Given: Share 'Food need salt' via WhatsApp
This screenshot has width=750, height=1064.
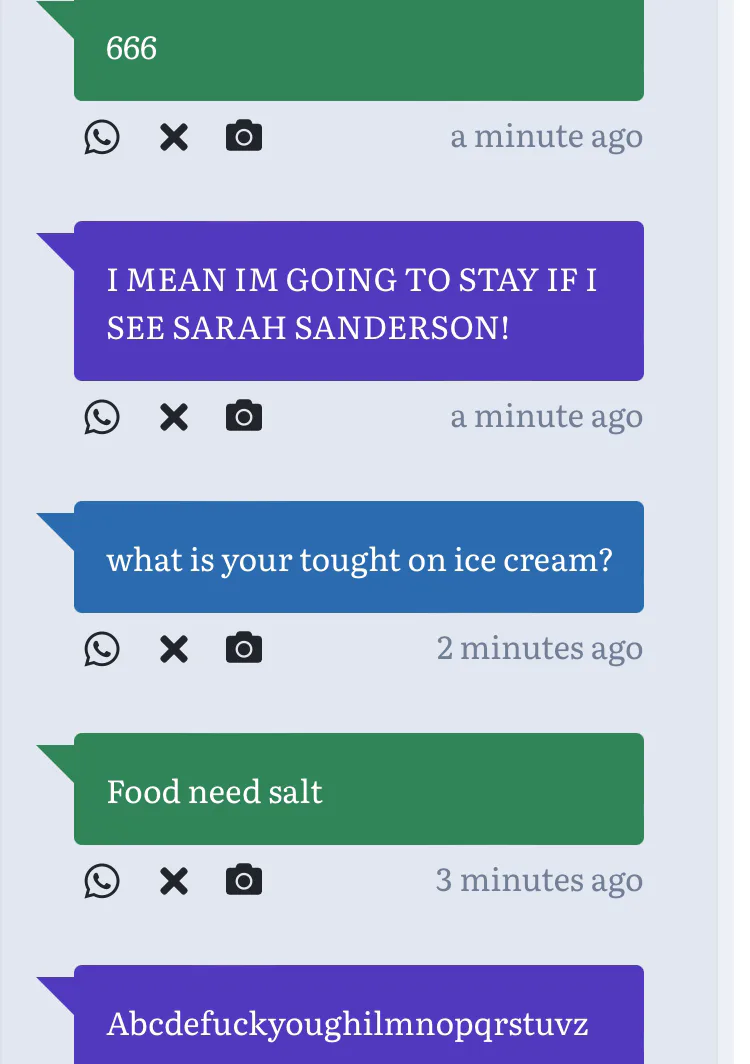Looking at the screenshot, I should point(101,881).
